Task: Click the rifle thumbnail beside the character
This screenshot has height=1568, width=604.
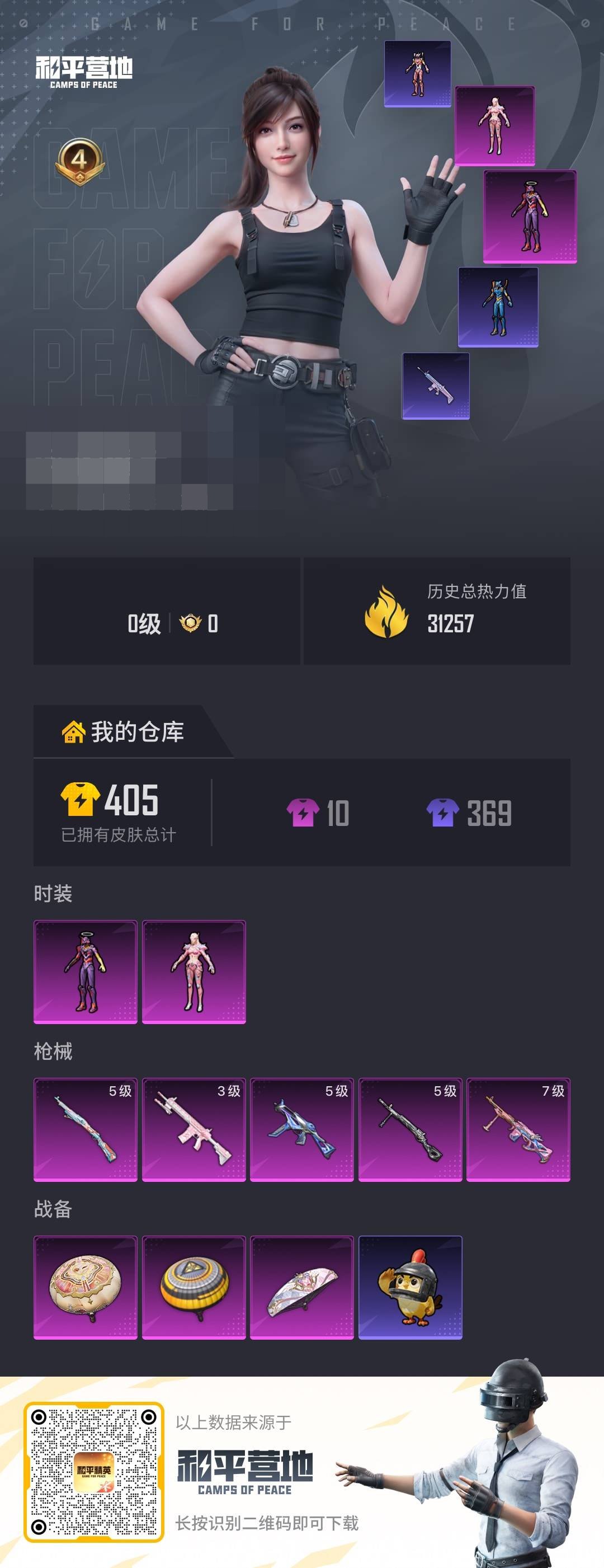Action: click(x=436, y=386)
